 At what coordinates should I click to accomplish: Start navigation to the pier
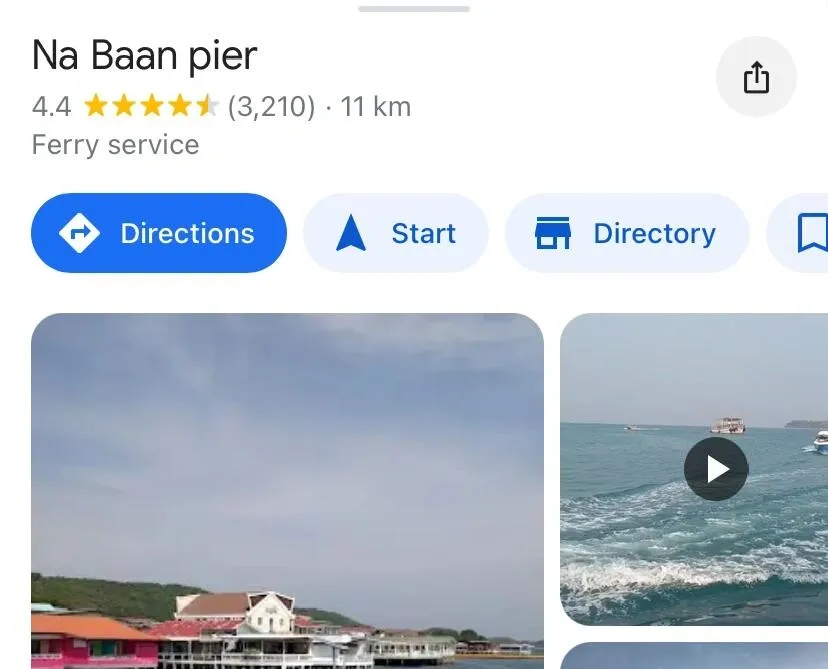tap(396, 233)
